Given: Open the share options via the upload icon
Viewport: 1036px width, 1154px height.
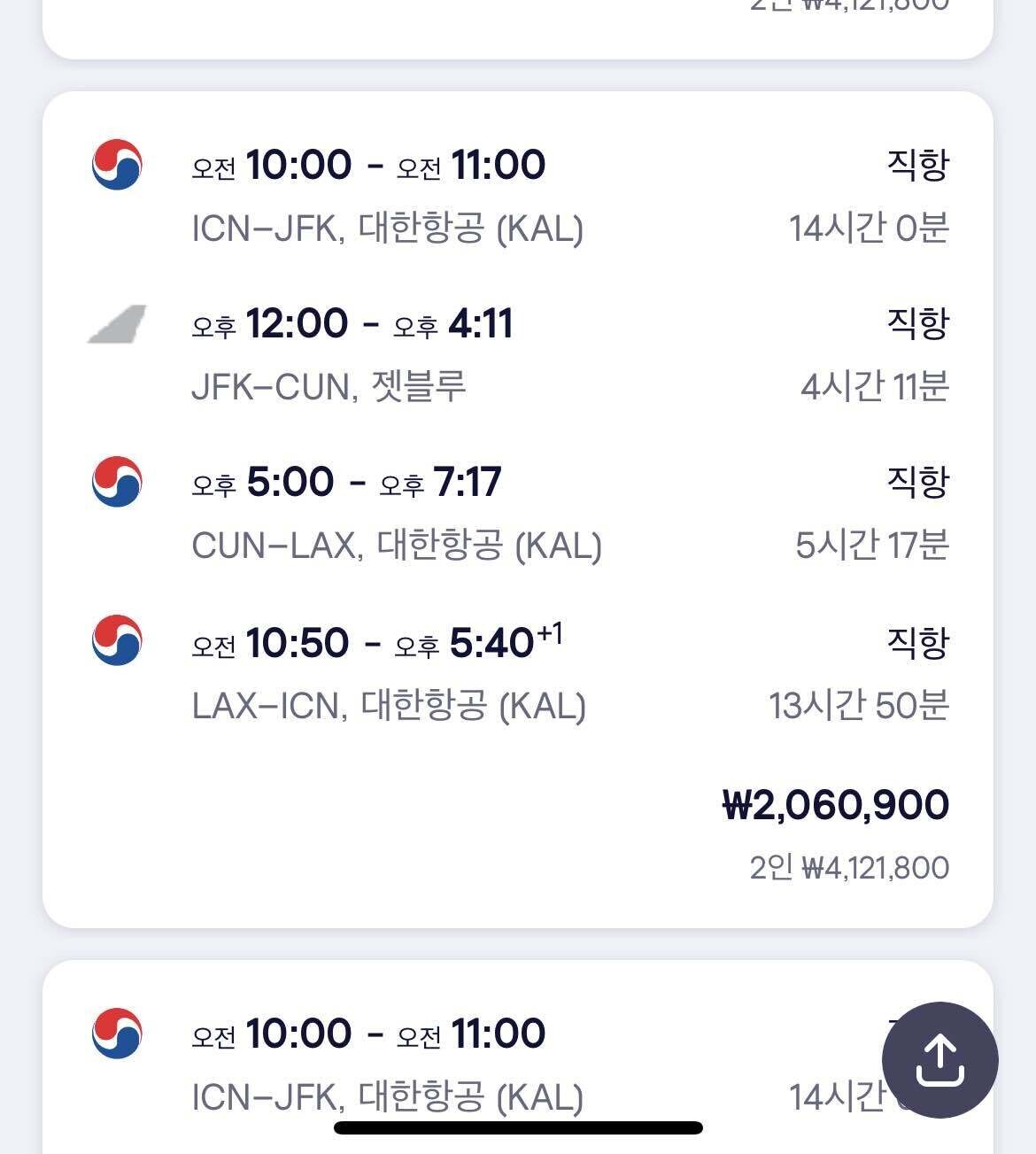Looking at the screenshot, I should [x=939, y=1057].
